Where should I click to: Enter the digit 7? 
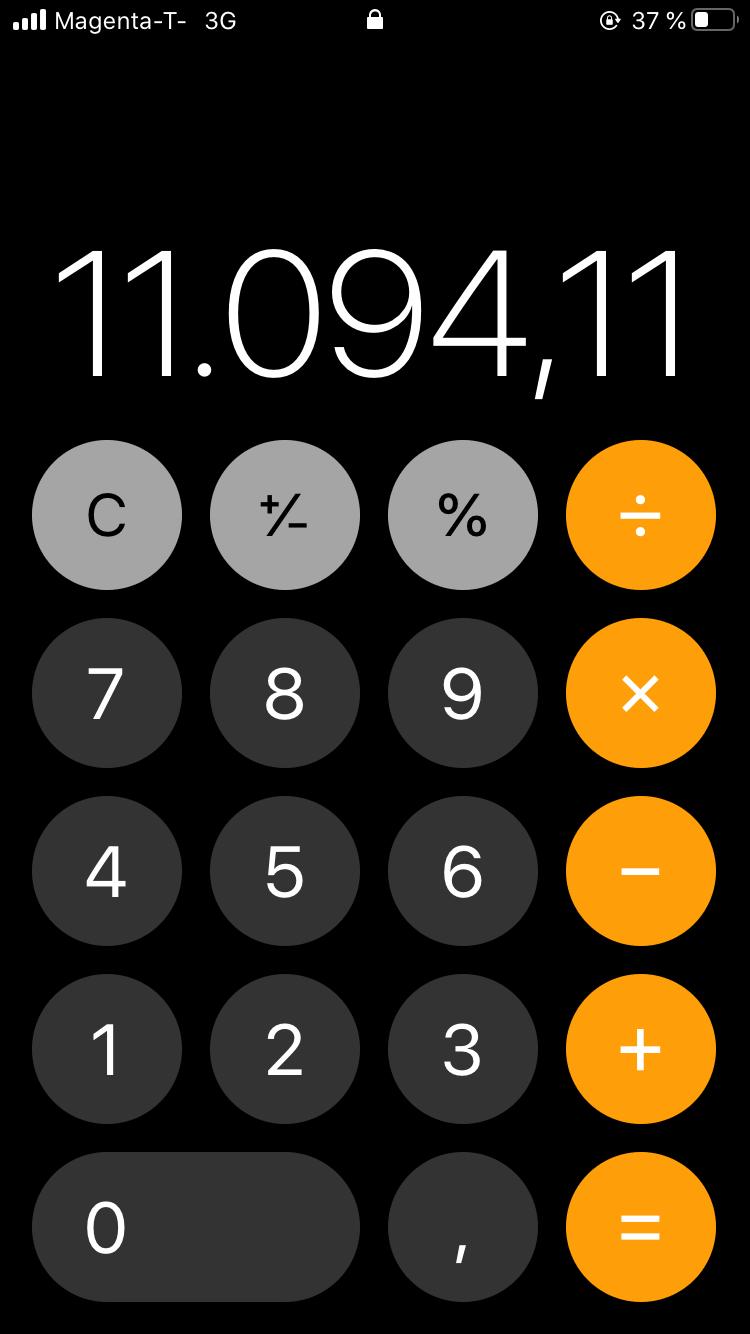(107, 693)
